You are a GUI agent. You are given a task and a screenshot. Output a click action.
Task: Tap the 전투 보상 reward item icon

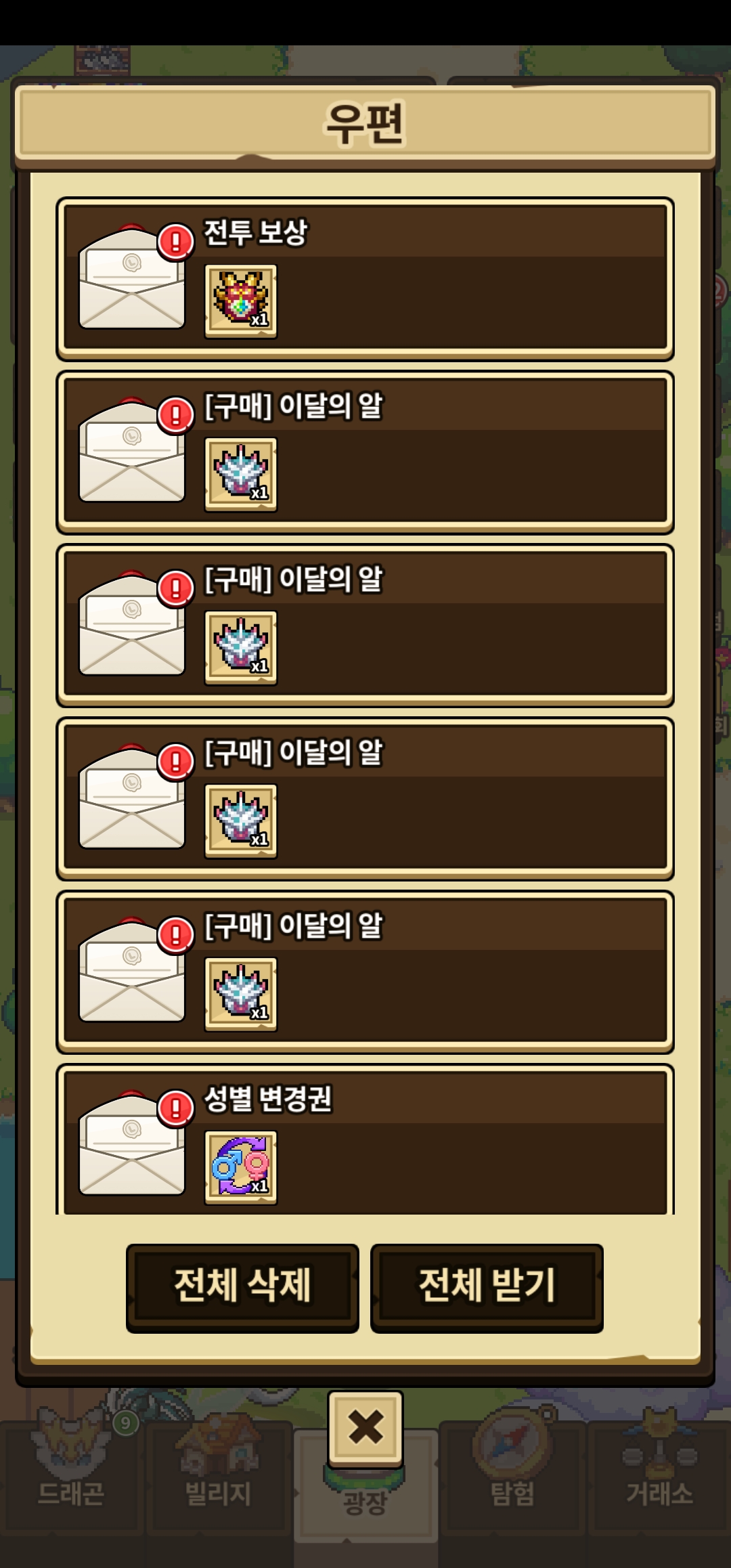(x=241, y=301)
